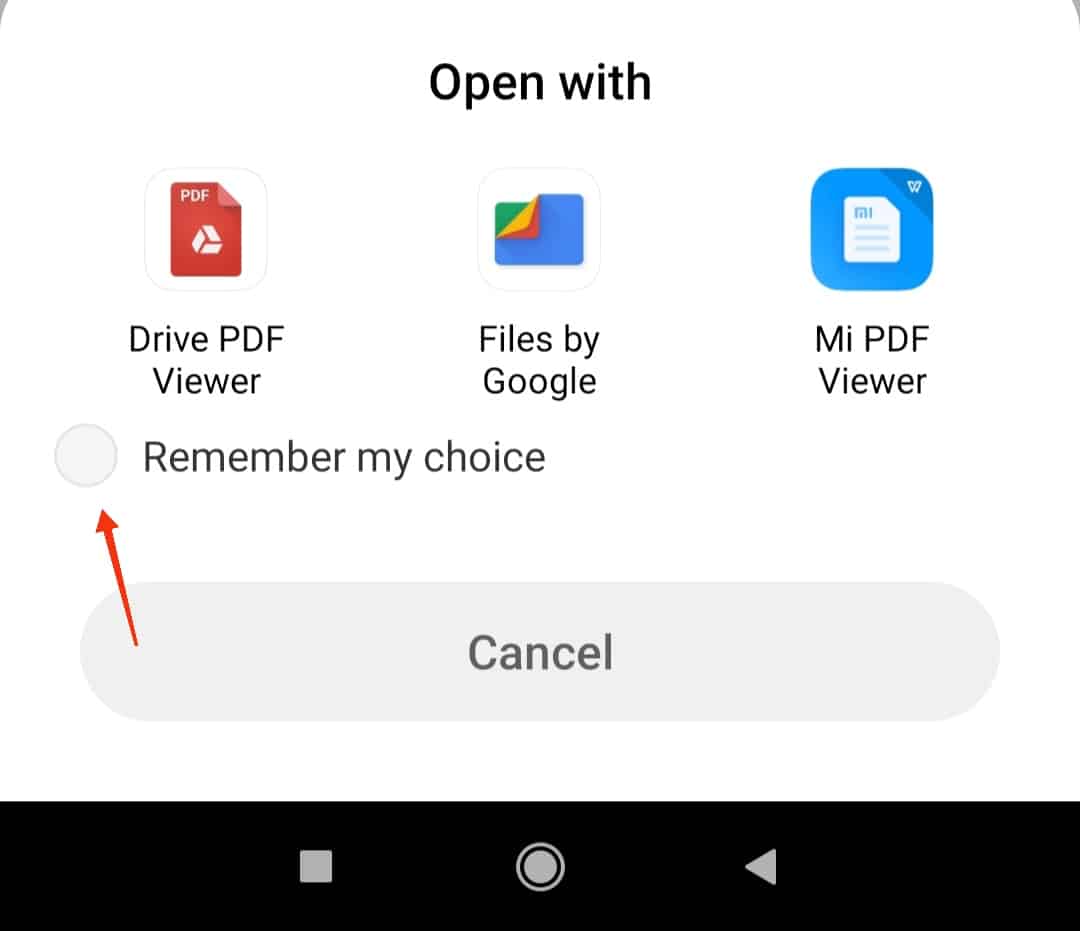The width and height of the screenshot is (1080, 931).
Task: Open the file with Drive PDF Viewer
Action: 206,230
